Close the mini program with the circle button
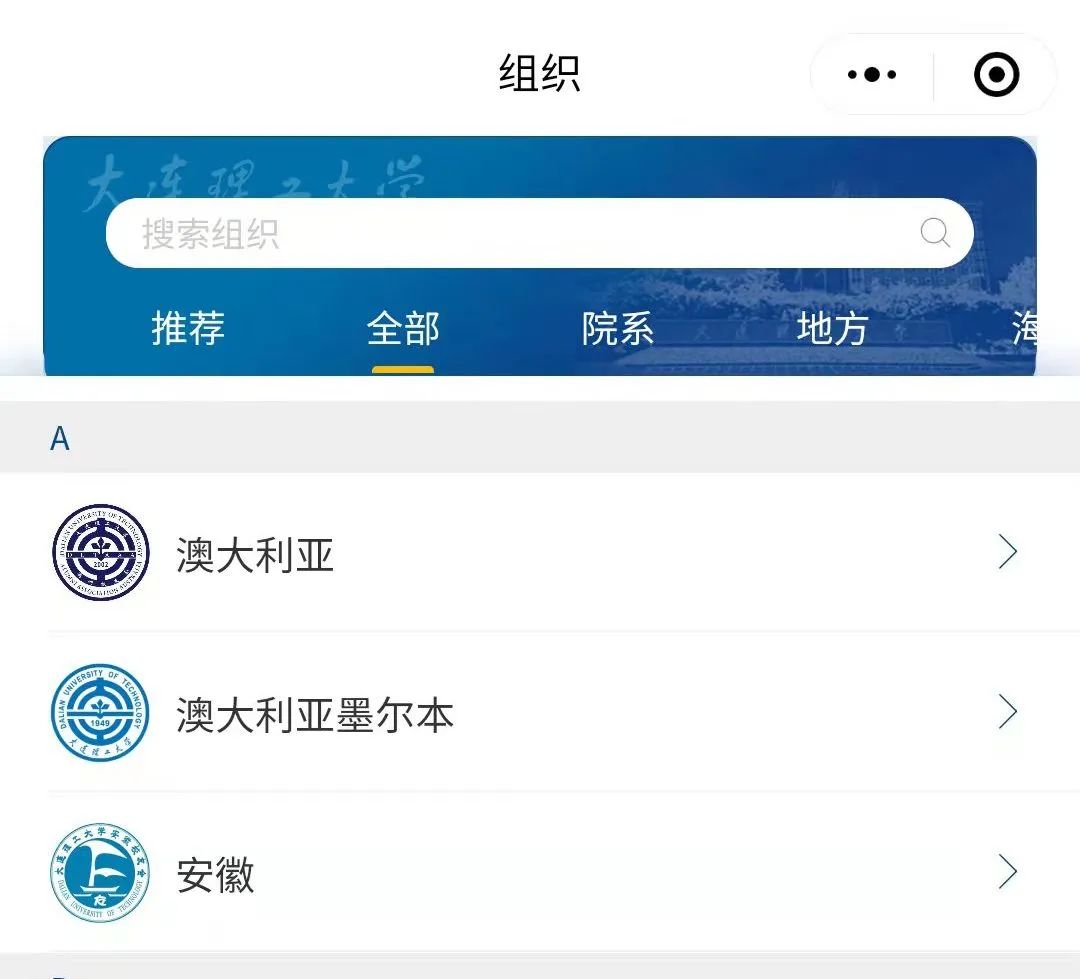This screenshot has height=979, width=1080. (996, 75)
